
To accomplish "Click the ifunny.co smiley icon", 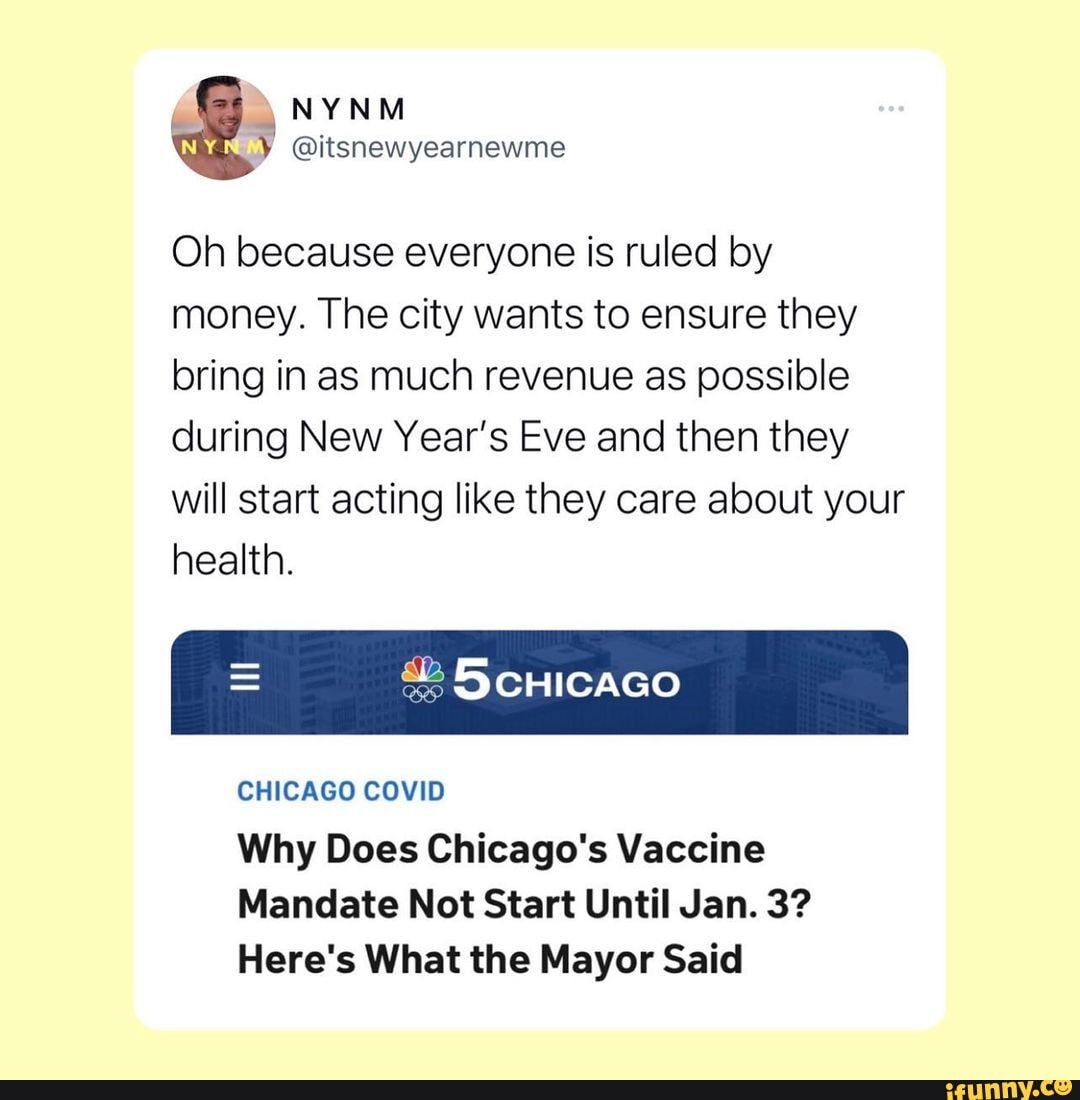I will [1061, 1089].
